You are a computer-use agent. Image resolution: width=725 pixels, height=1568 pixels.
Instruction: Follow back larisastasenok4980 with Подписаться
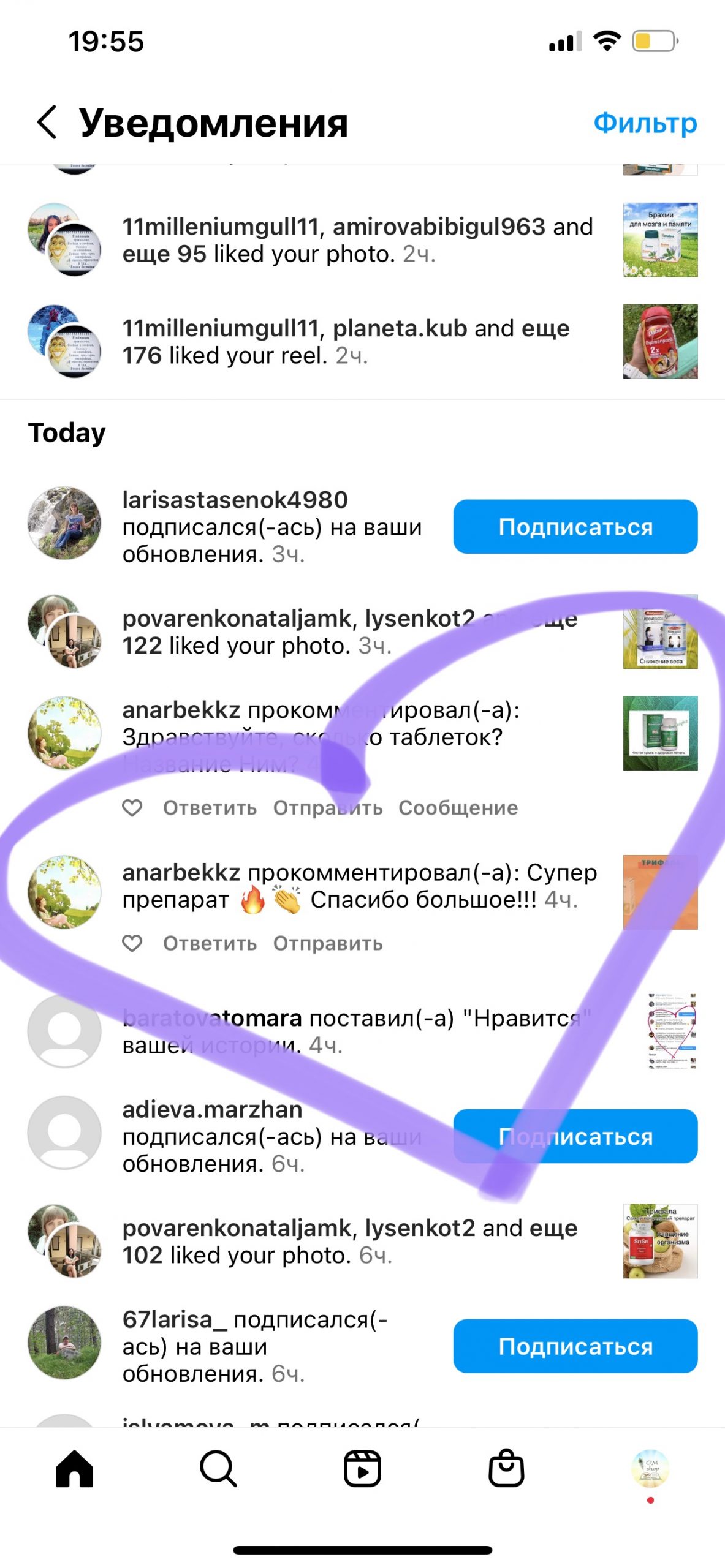point(575,527)
